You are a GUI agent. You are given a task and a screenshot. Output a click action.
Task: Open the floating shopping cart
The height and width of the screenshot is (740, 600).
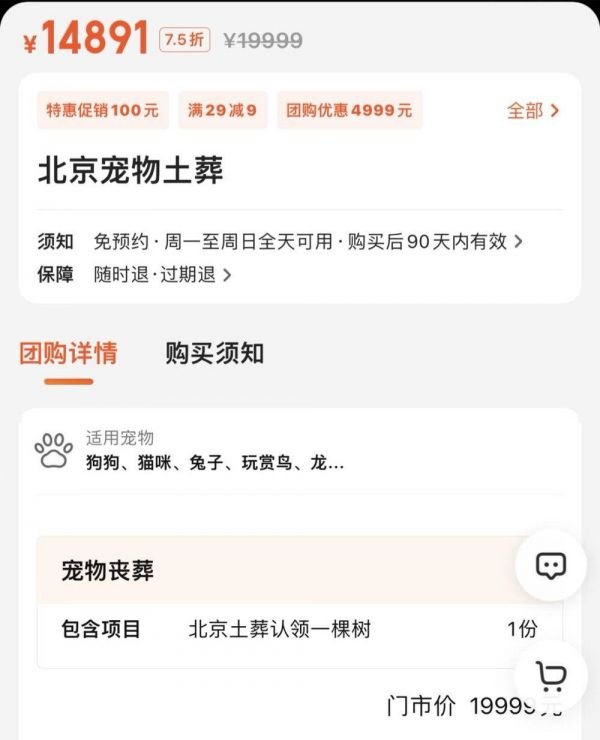(551, 677)
